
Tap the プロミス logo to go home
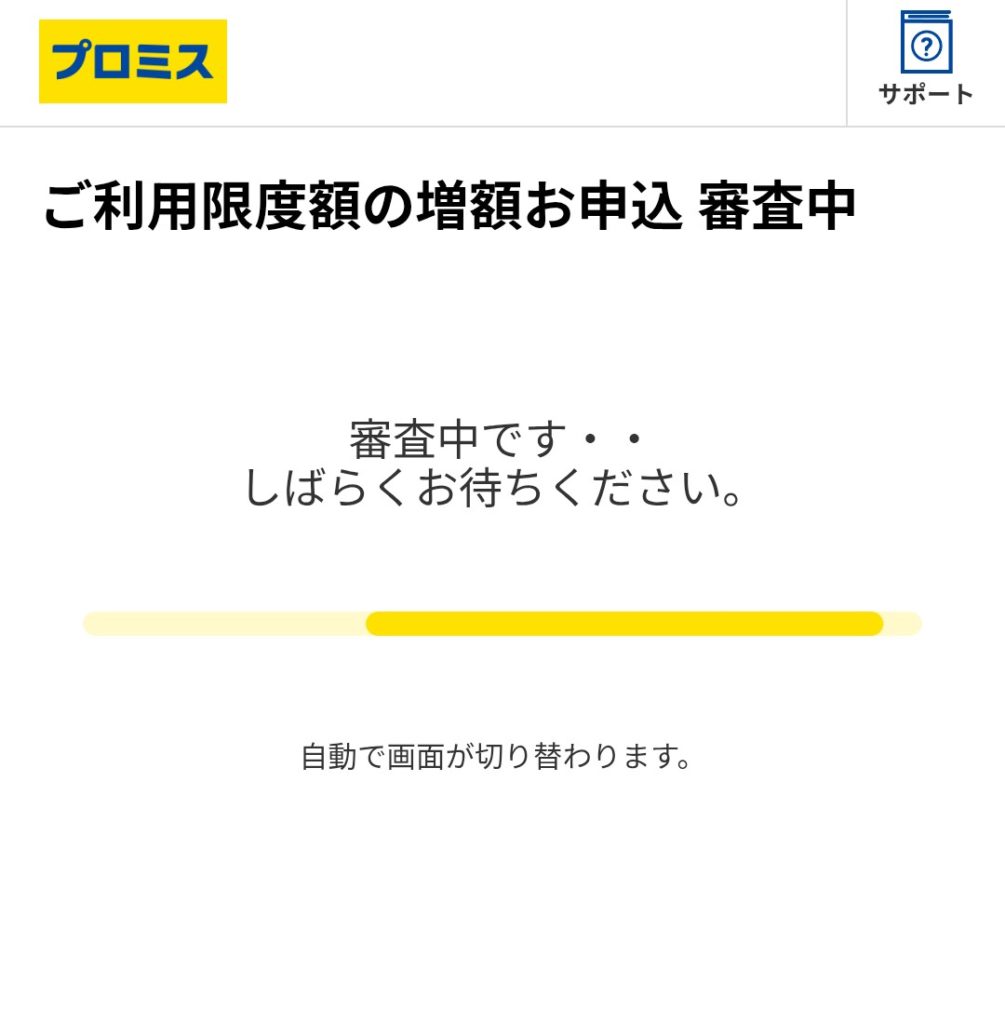(x=133, y=61)
